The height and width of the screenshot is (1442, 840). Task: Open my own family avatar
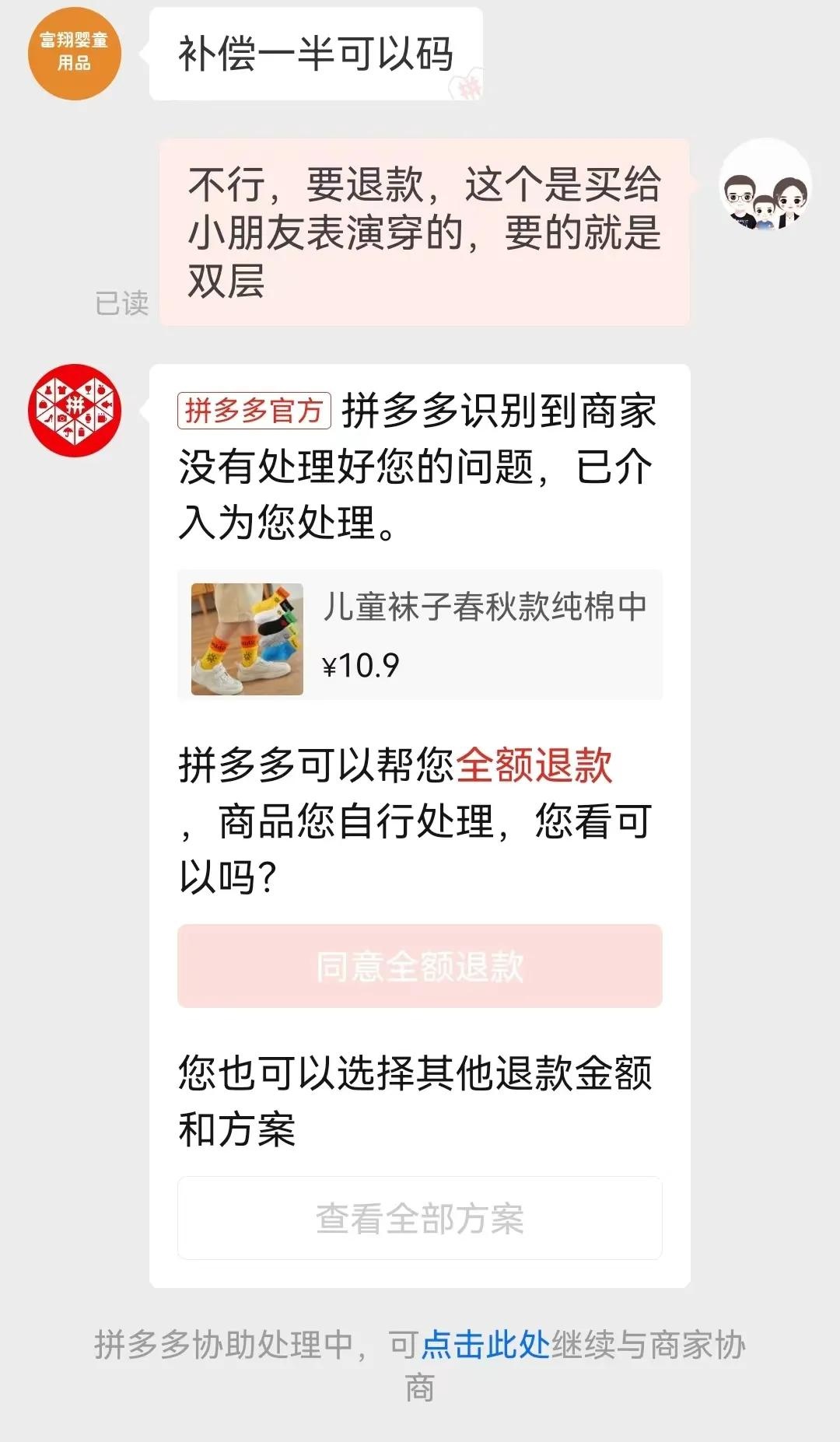pyautogui.click(x=765, y=185)
